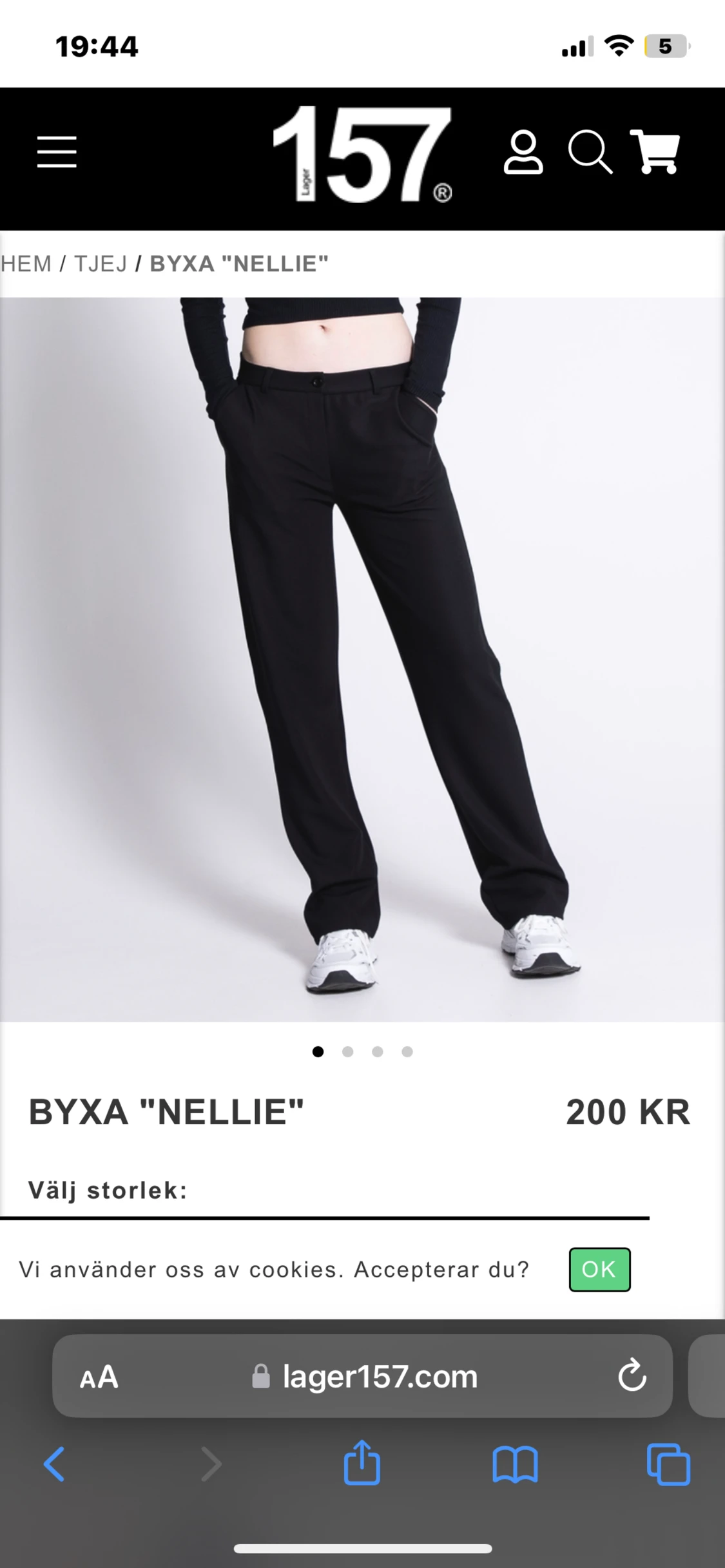Go to HEM breadcrumb link
725x1568 pixels.
click(26, 263)
